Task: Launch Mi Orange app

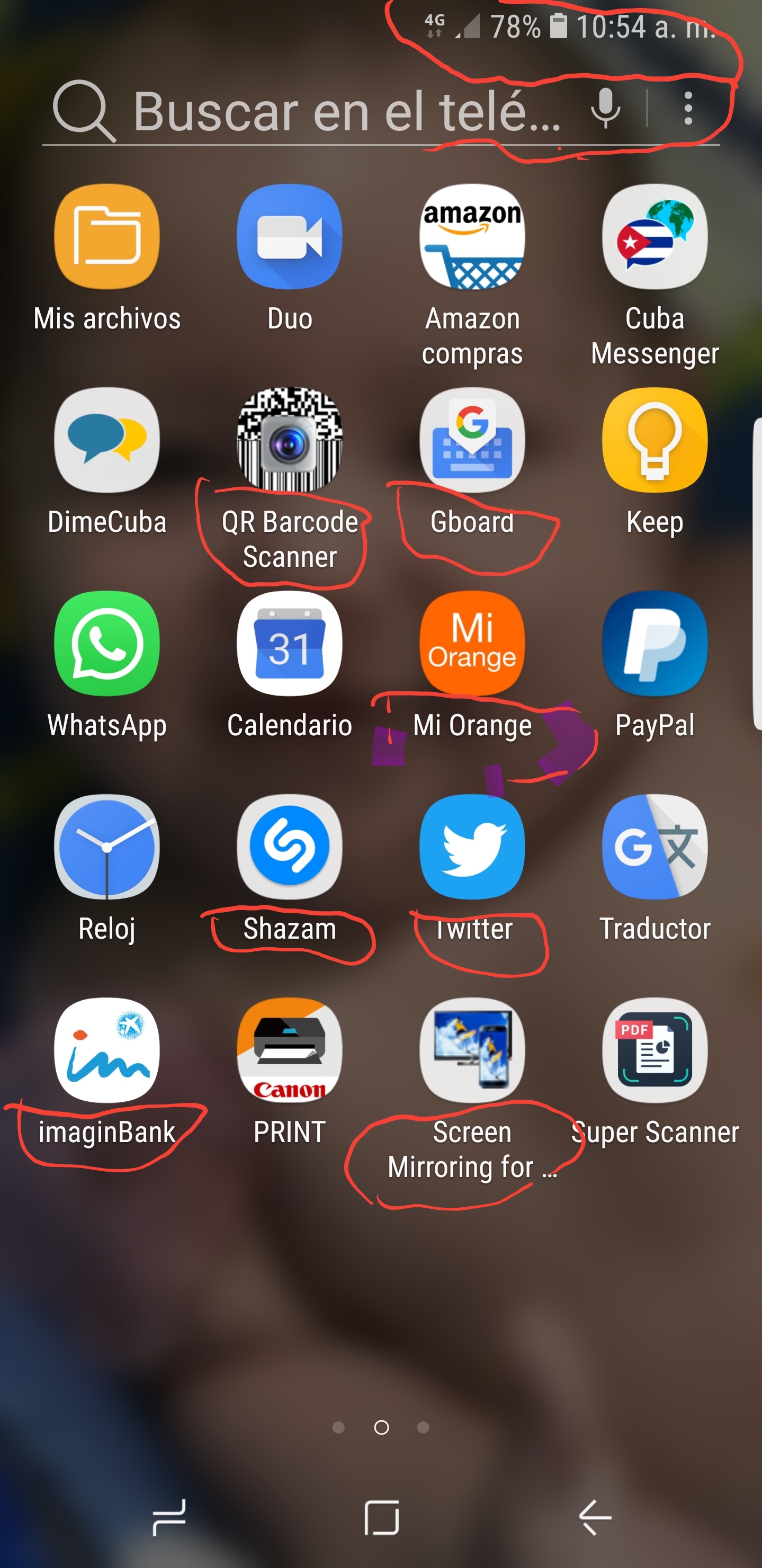Action: pos(472,643)
